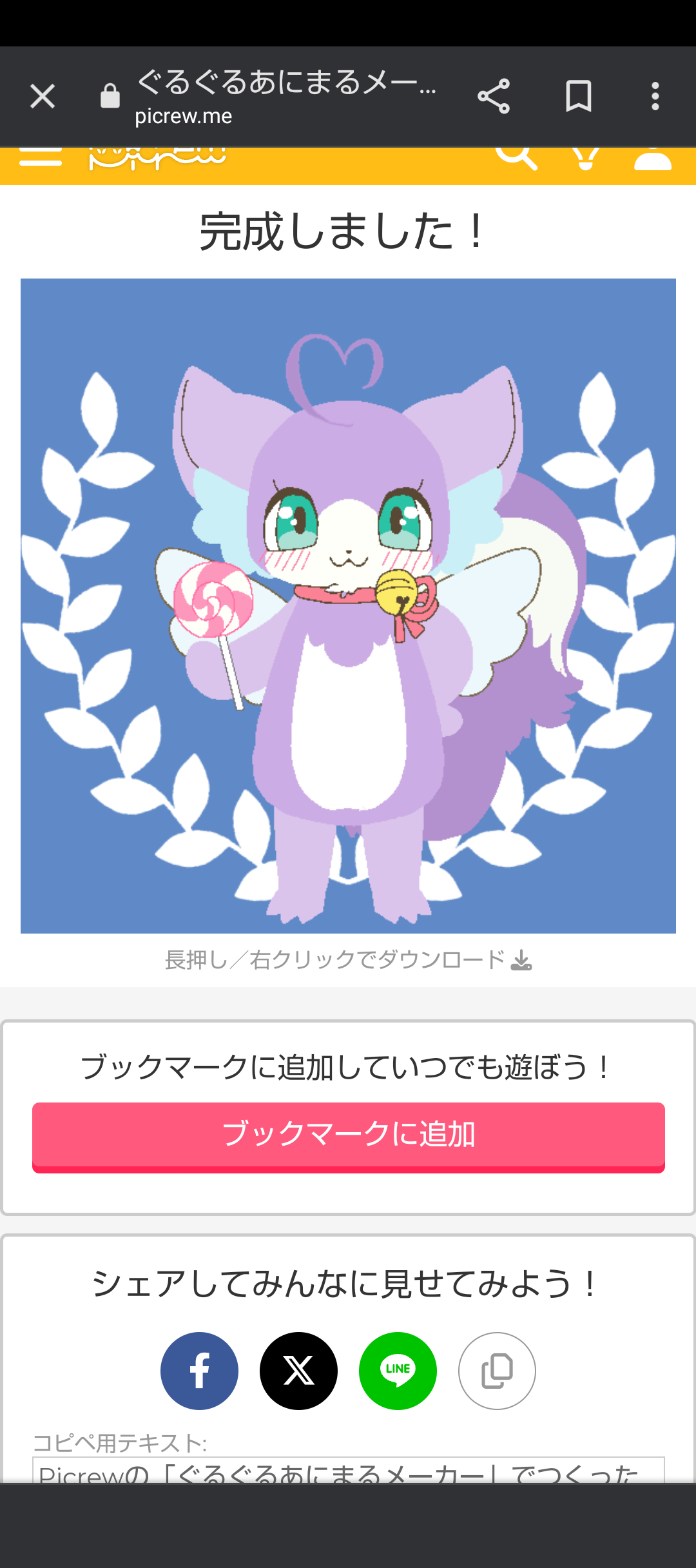Share this page from the browser toolbar

[x=494, y=97]
